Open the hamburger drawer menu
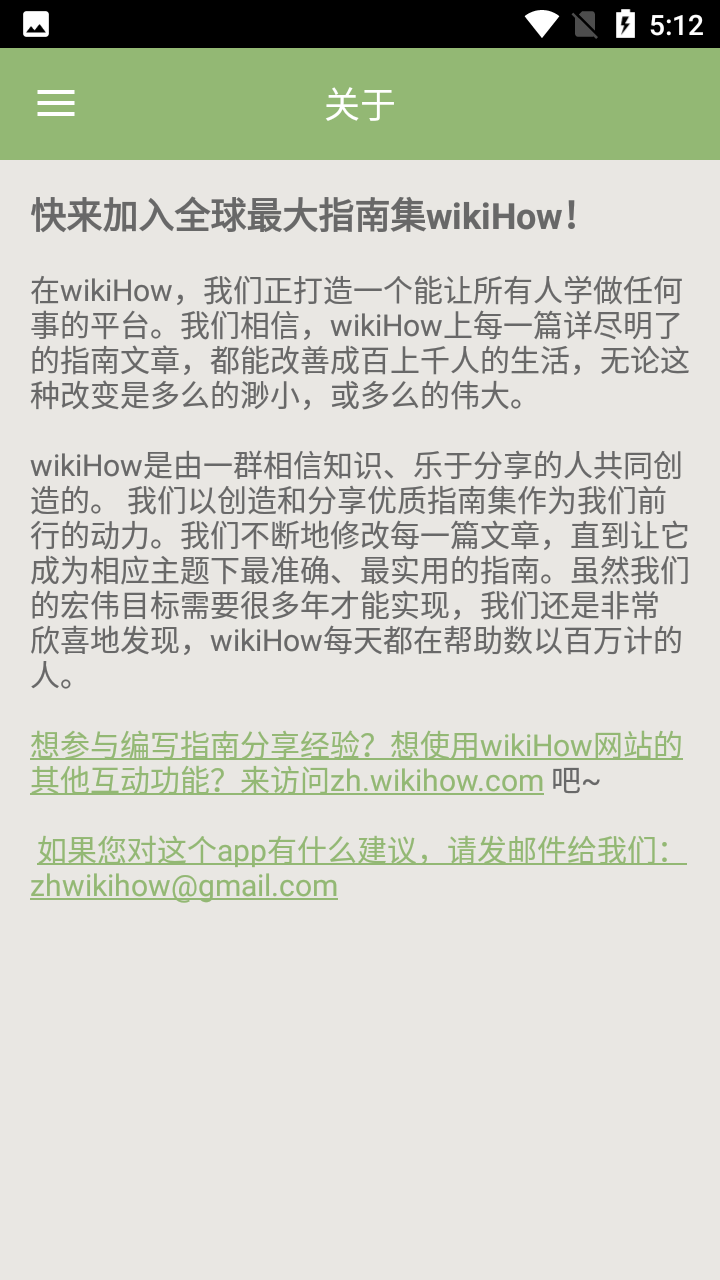 [56, 103]
